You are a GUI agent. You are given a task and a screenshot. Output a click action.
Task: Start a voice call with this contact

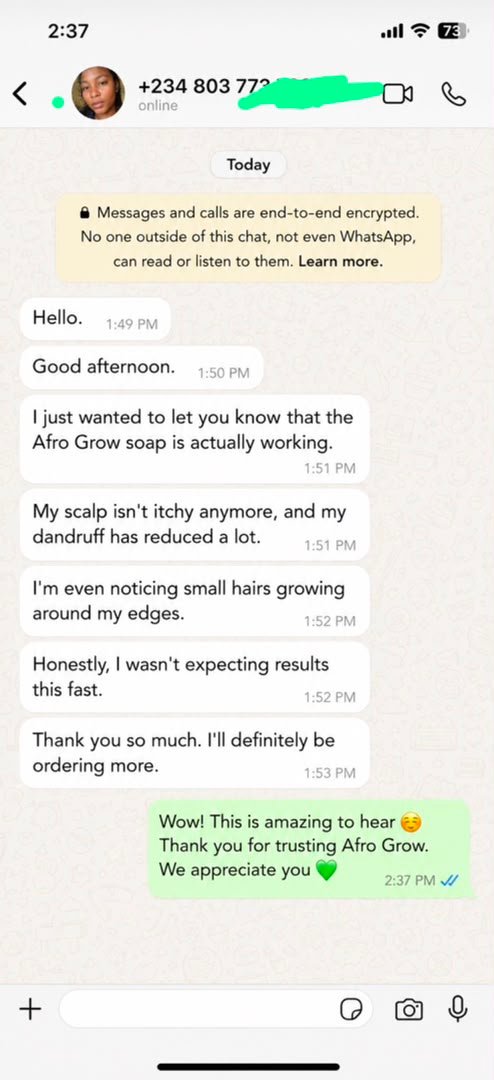pyautogui.click(x=453, y=94)
